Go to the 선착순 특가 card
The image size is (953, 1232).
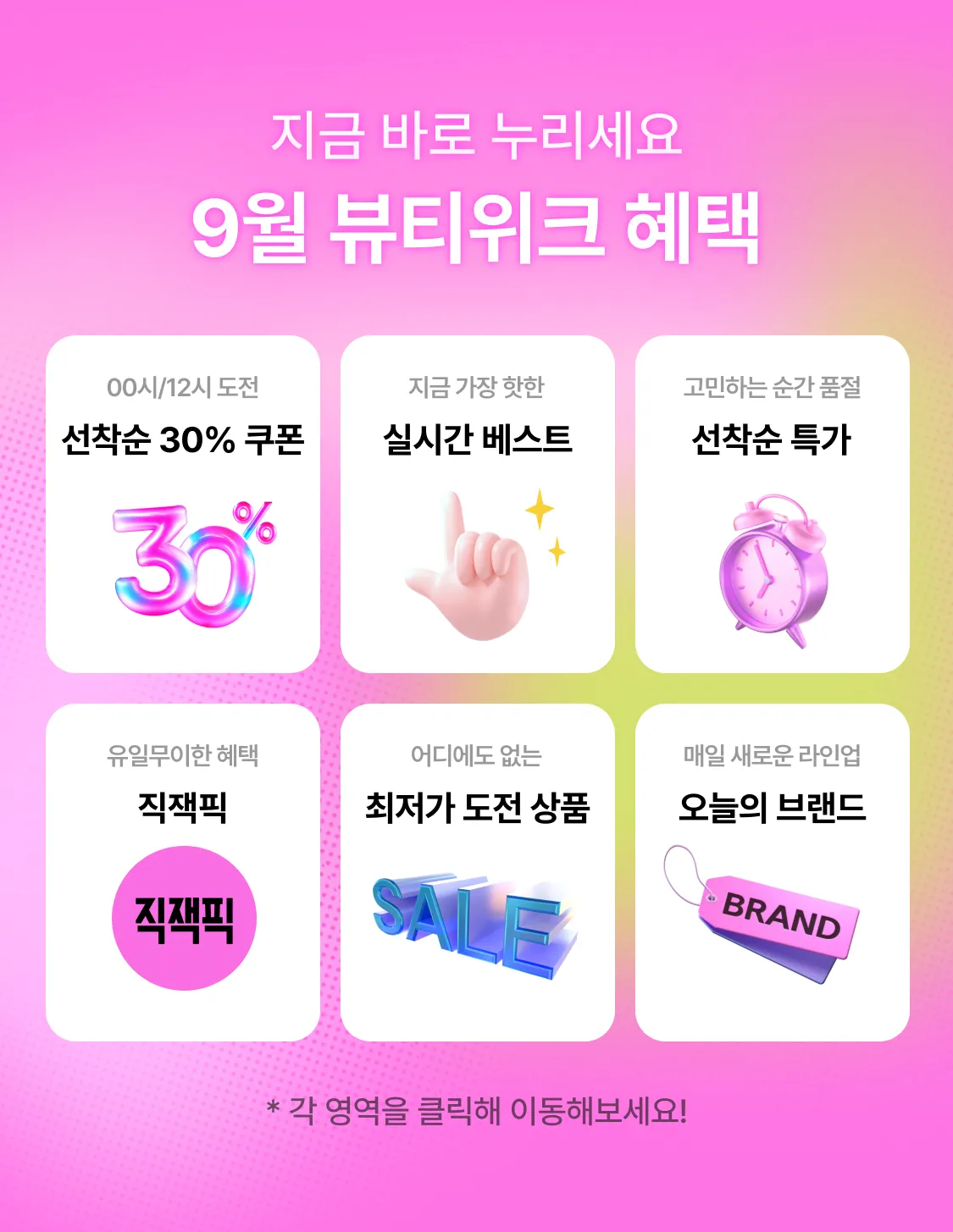click(x=772, y=504)
